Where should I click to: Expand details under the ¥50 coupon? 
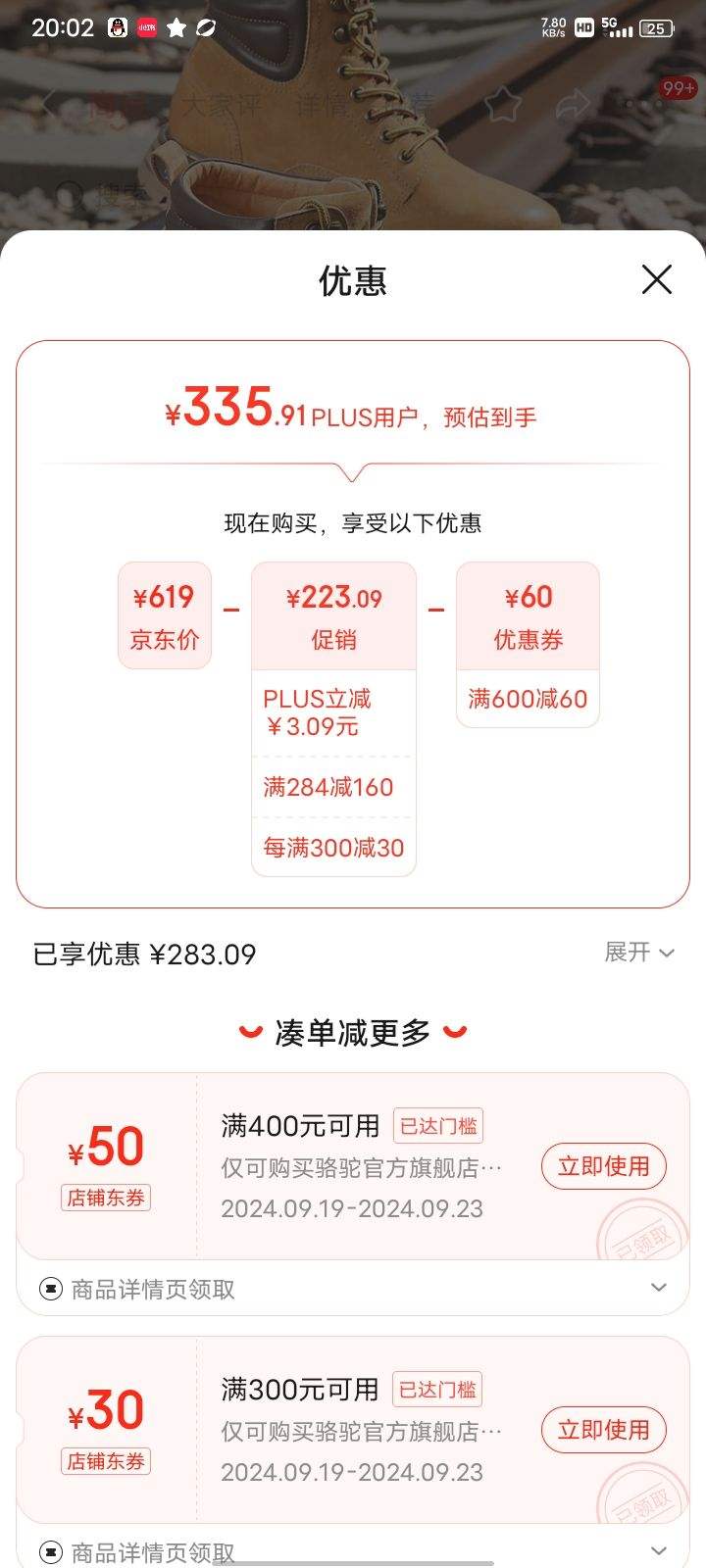(x=658, y=1288)
